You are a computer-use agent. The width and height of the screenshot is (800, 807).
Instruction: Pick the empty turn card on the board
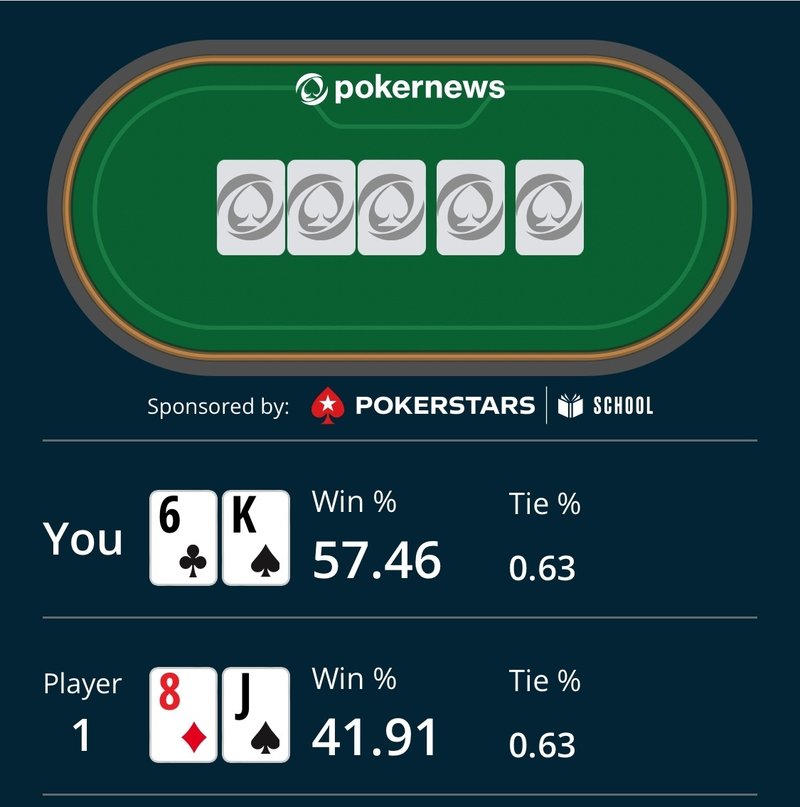(471, 207)
